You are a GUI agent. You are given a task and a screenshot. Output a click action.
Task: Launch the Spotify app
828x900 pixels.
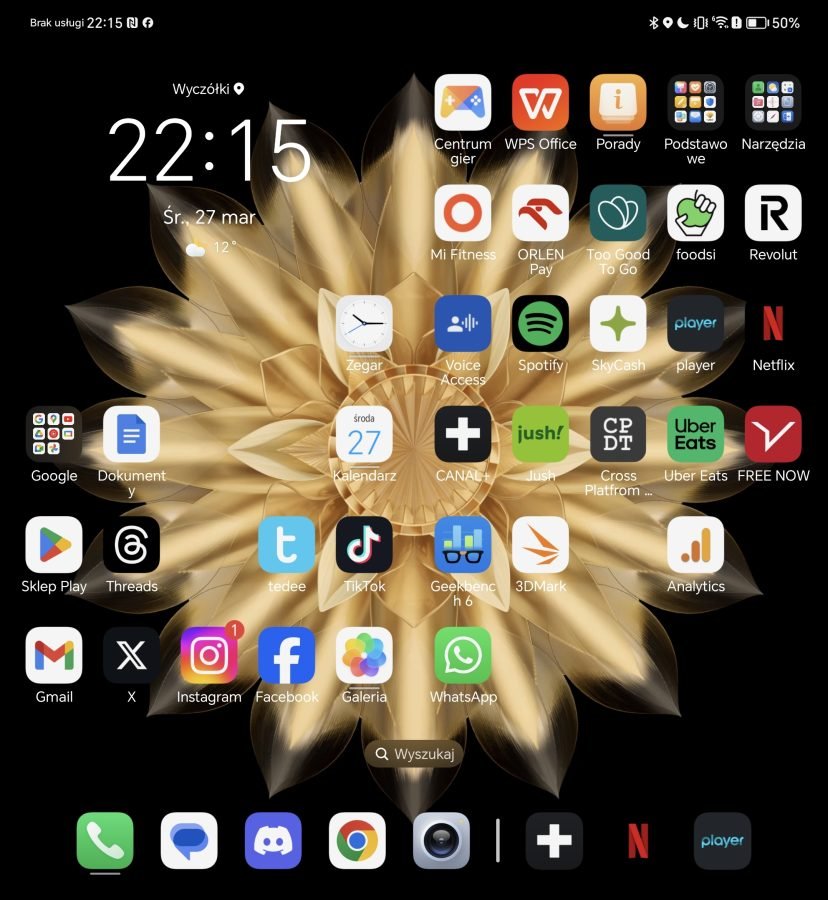click(x=540, y=324)
